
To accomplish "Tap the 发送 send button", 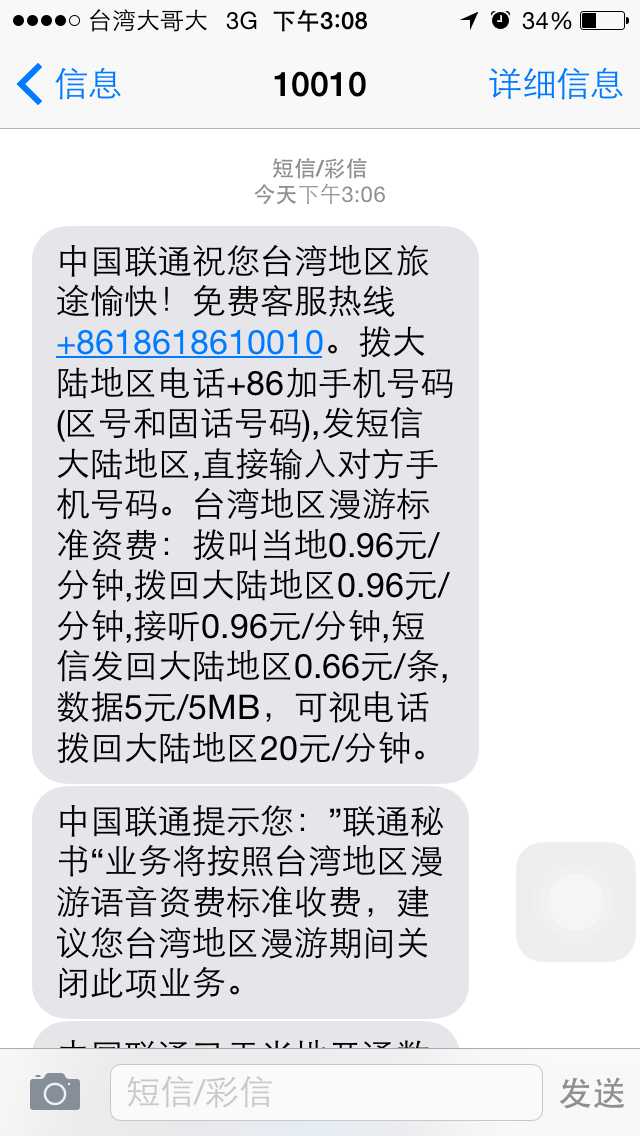I will (x=592, y=1093).
